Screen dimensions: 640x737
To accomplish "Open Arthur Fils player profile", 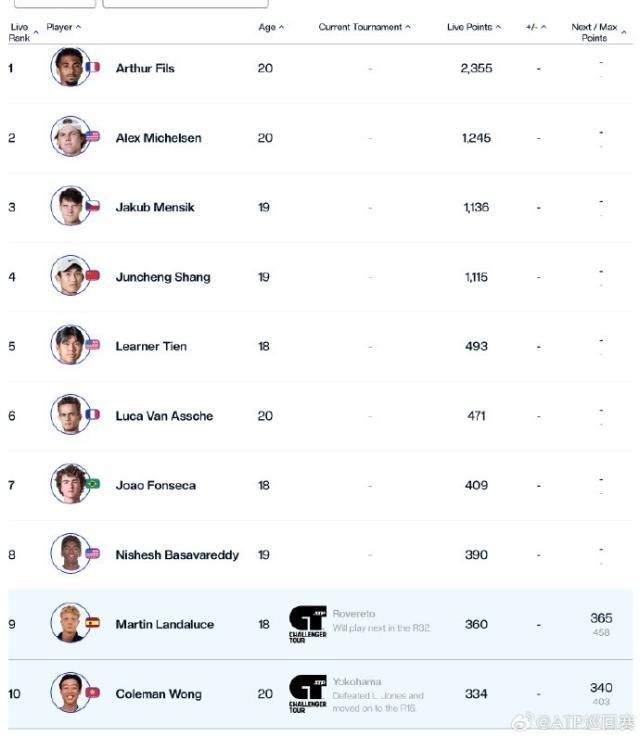I will [145, 68].
